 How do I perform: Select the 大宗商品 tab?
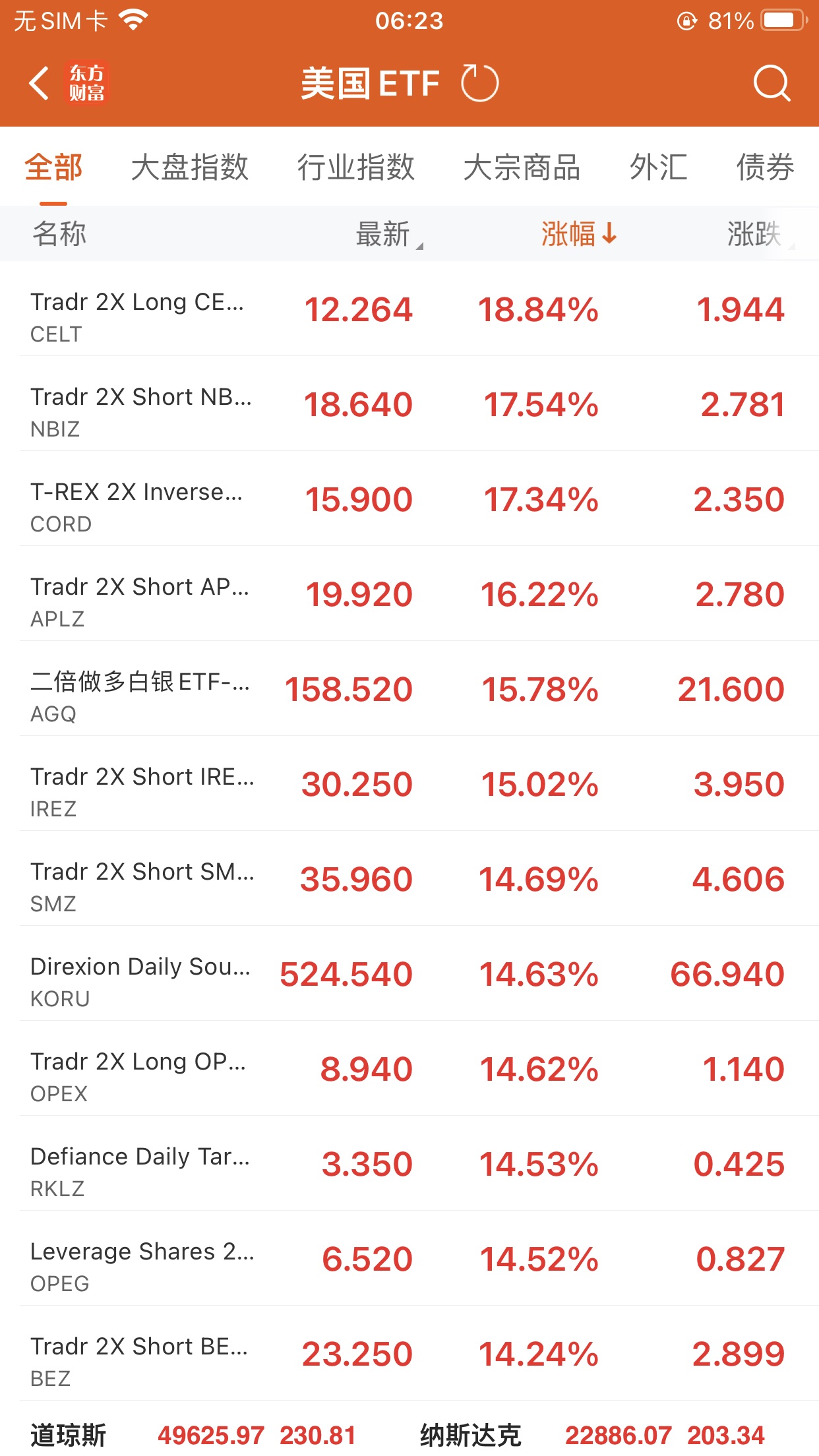pos(522,167)
